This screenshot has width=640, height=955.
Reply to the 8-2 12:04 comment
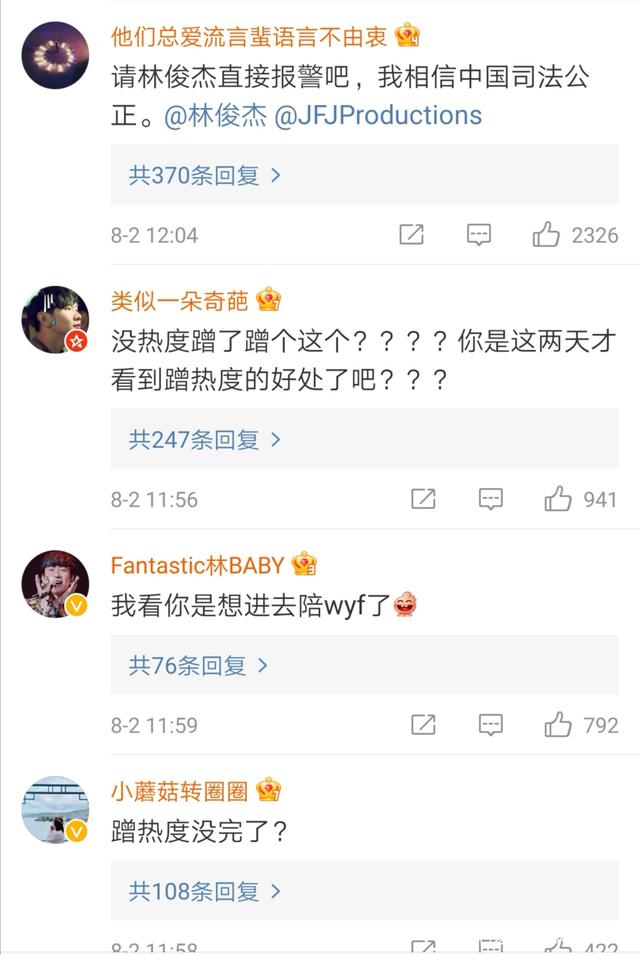pyautogui.click(x=479, y=235)
